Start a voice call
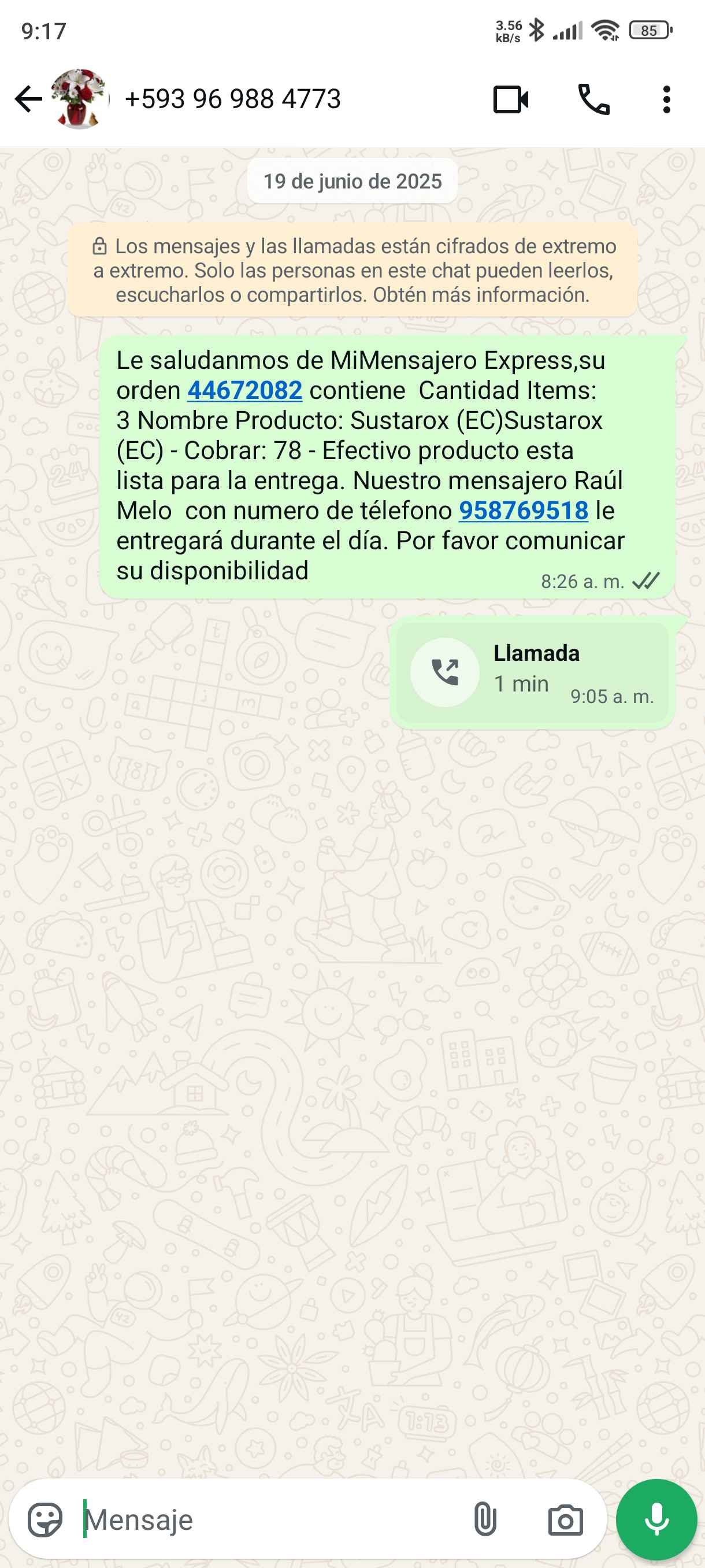 pyautogui.click(x=593, y=99)
